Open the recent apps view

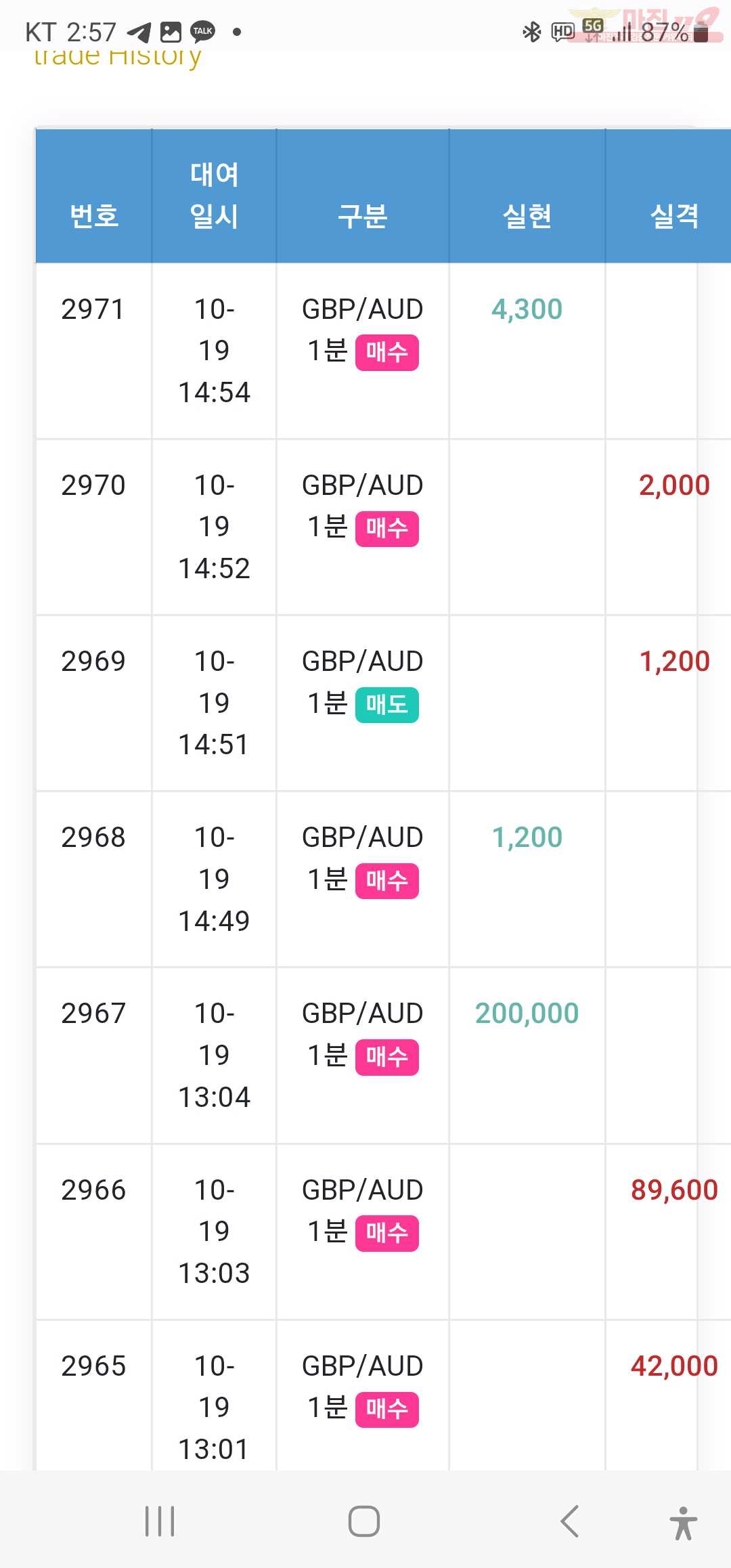pyautogui.click(x=160, y=1521)
